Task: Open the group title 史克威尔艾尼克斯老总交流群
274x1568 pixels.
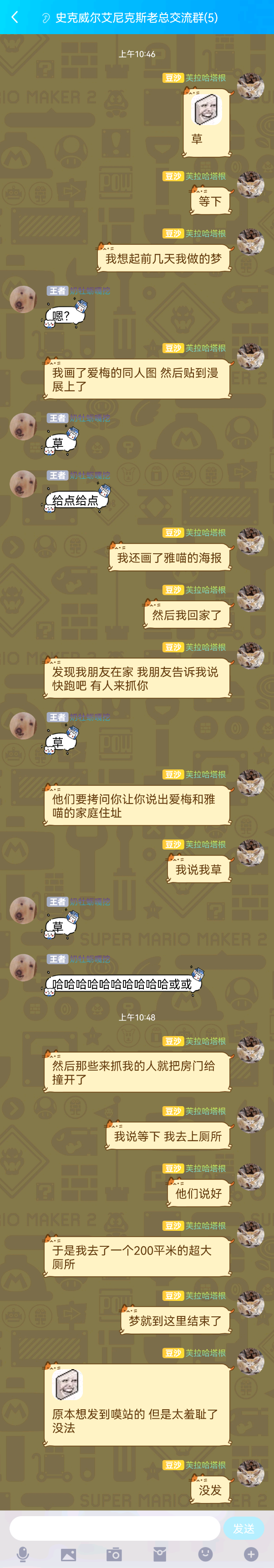Action: pyautogui.click(x=137, y=18)
